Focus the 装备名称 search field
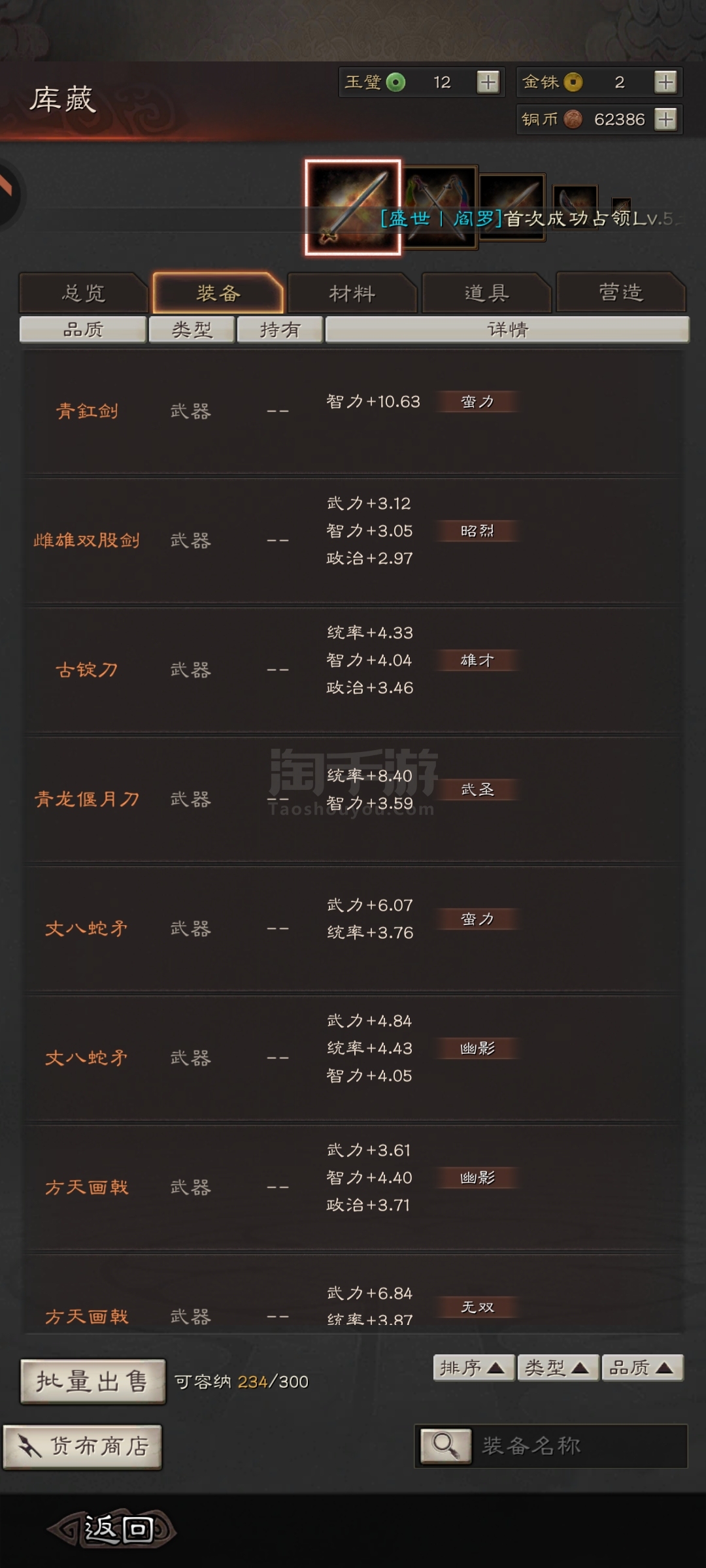The height and width of the screenshot is (1568, 706). (551, 1446)
